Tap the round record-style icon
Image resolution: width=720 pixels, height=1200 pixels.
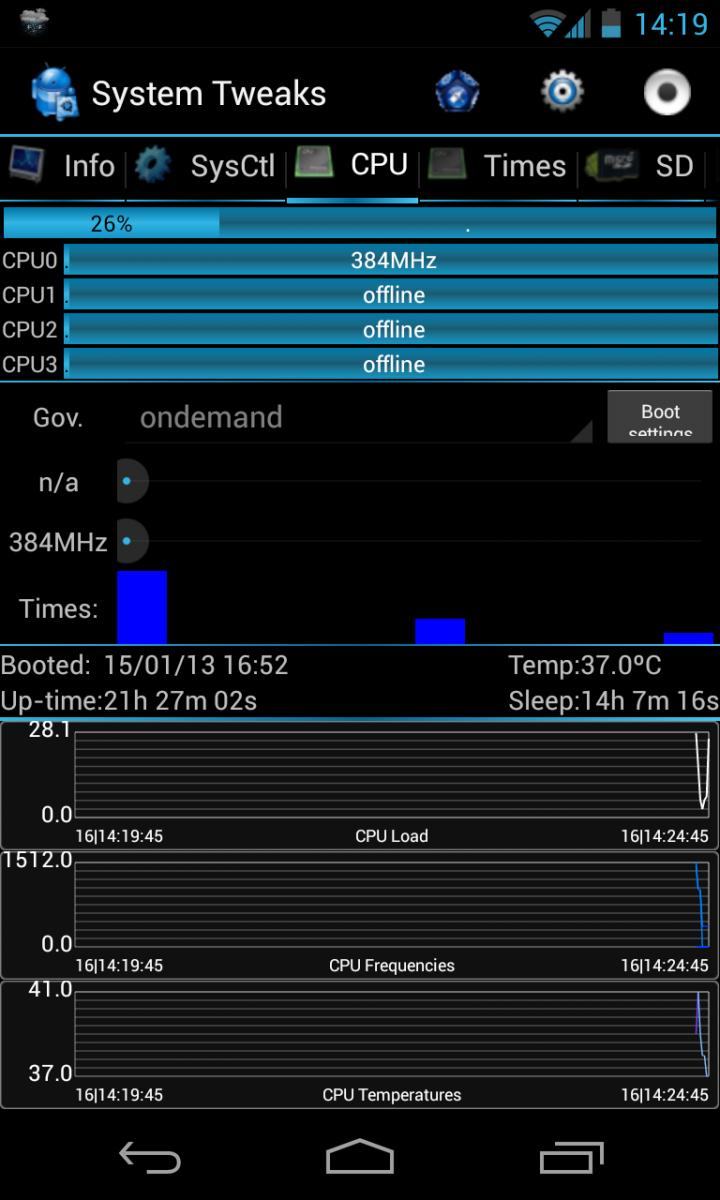[x=667, y=93]
